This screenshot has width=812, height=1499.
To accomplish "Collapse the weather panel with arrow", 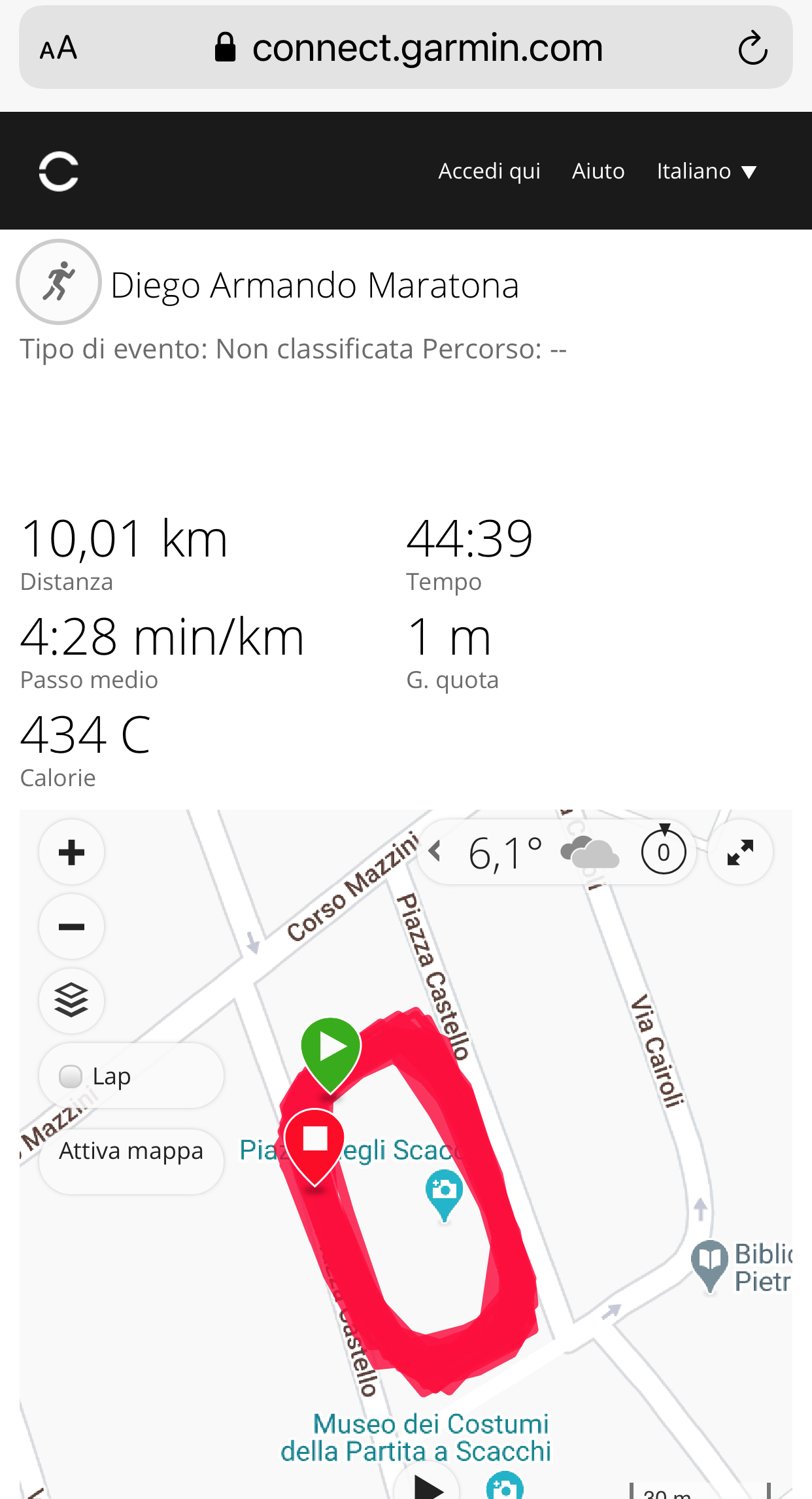I will (x=435, y=852).
